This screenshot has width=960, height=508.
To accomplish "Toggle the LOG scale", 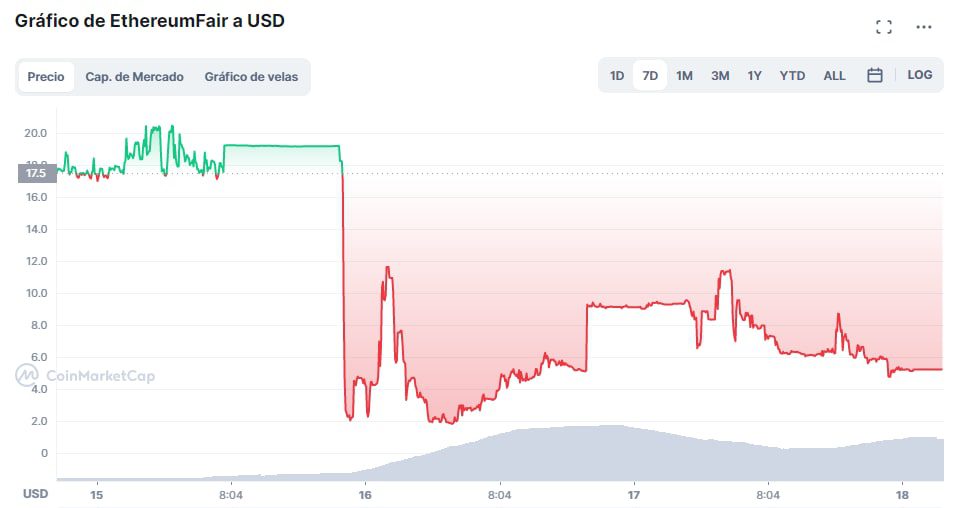I will (x=920, y=75).
